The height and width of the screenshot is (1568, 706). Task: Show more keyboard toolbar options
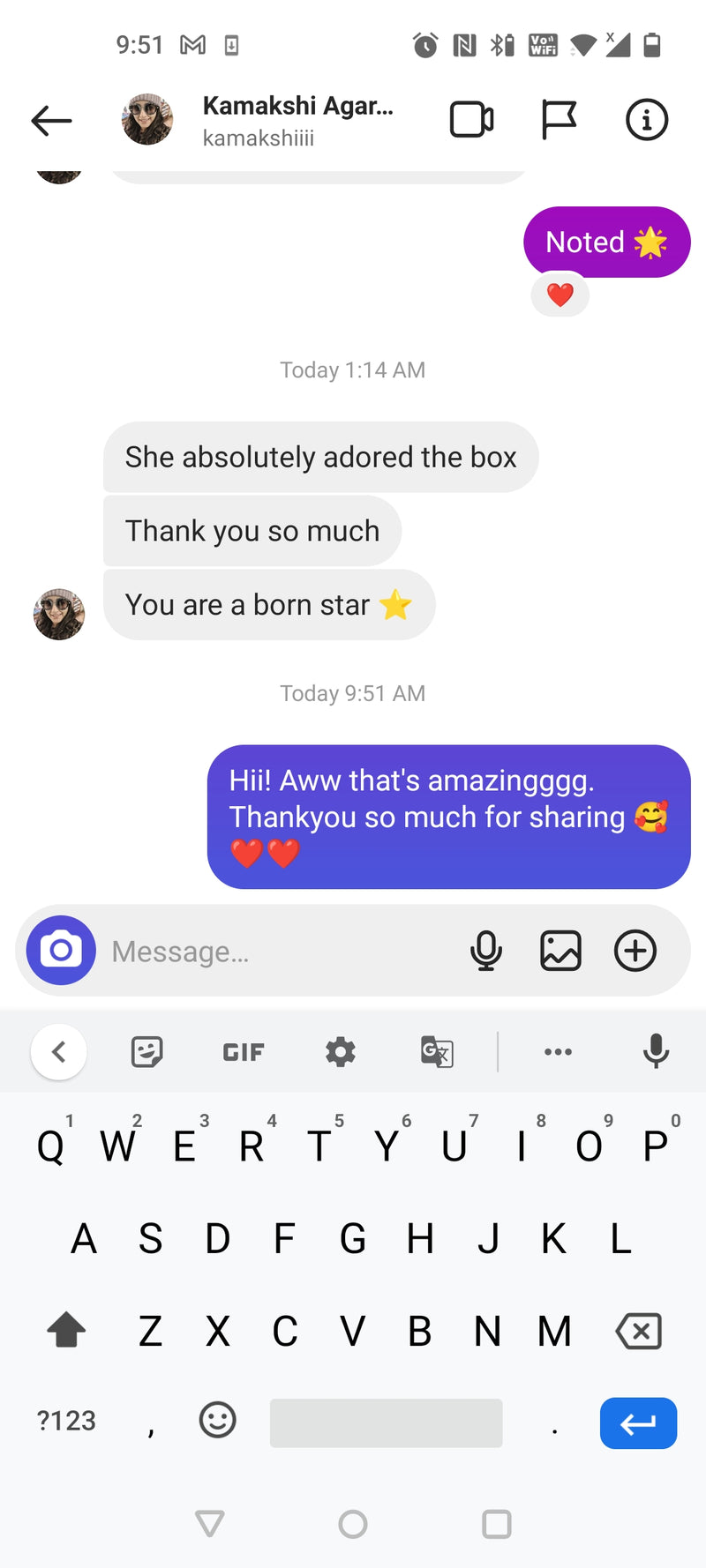coord(558,1052)
